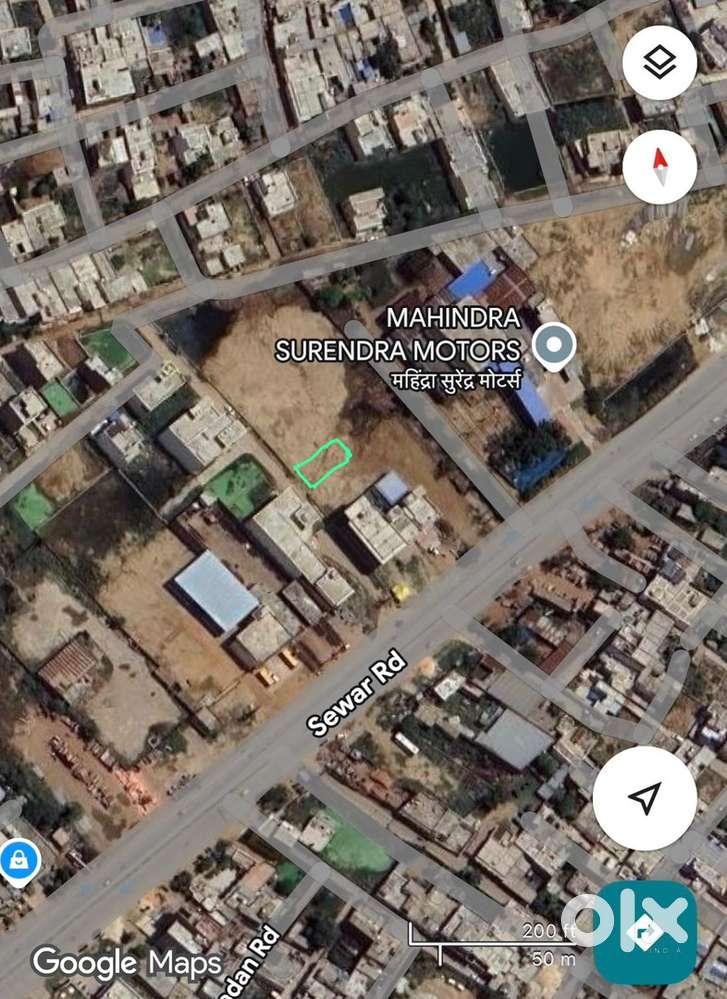This screenshot has width=727, height=999.
Task: Open the Mahindra Surendra Motors place pin
Action: [551, 346]
